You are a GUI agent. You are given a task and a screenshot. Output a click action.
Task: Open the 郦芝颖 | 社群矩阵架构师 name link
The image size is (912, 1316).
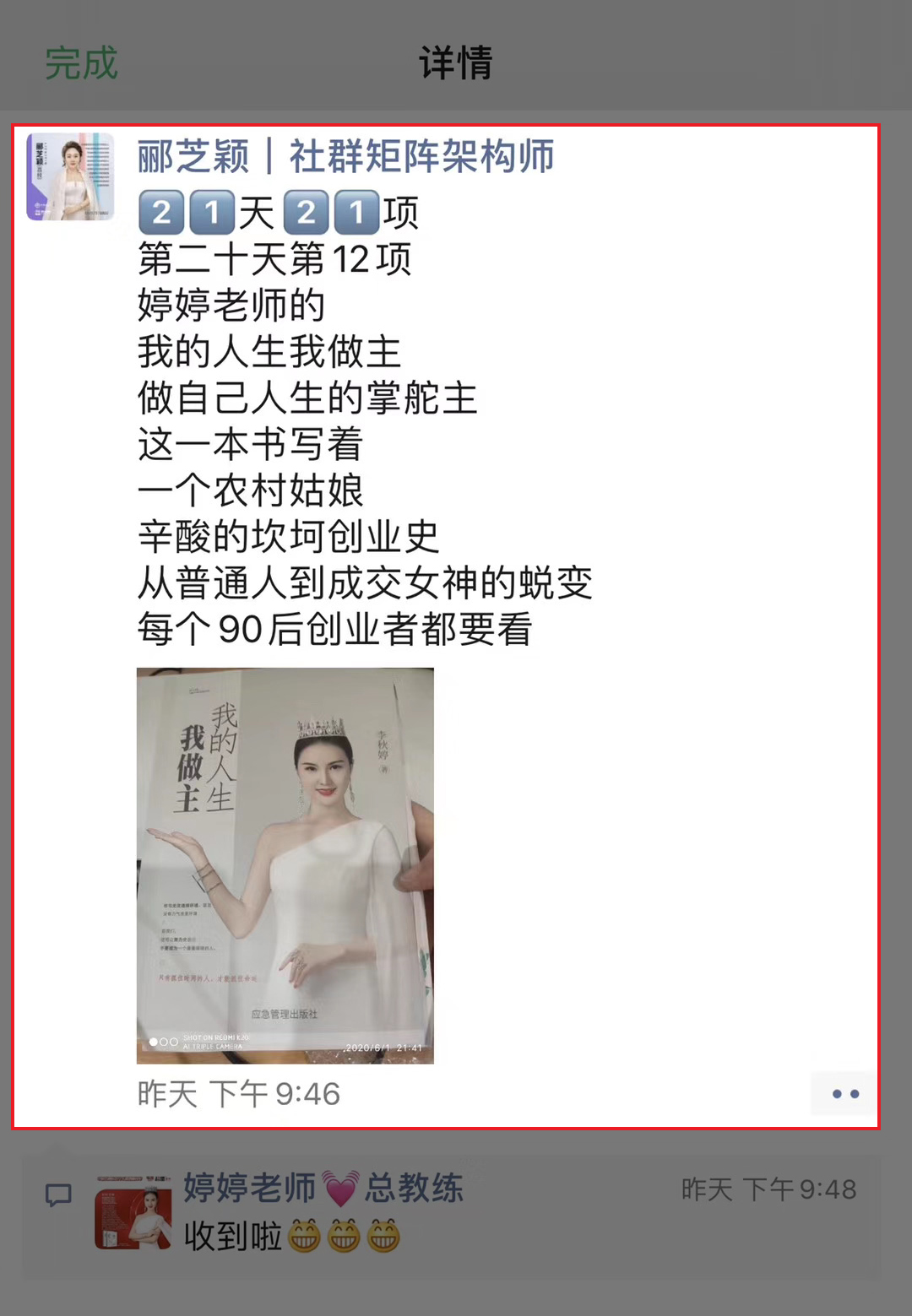(345, 157)
